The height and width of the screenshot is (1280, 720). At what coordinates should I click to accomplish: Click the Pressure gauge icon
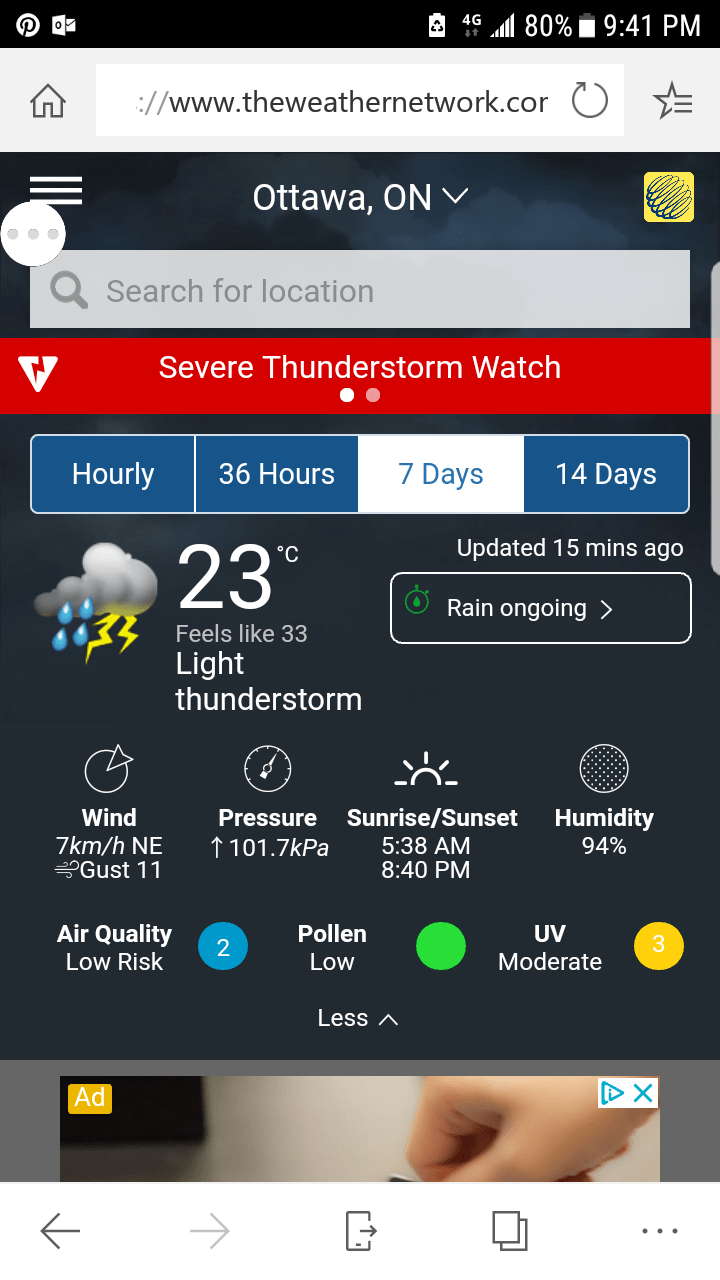click(267, 768)
